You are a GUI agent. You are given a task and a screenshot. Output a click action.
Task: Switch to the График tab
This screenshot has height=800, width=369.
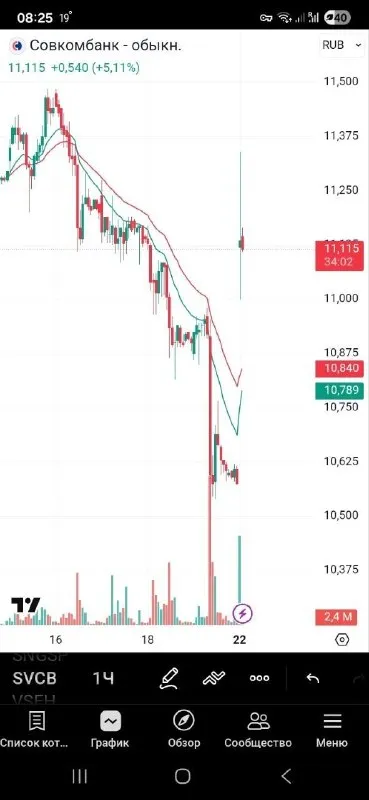click(110, 730)
